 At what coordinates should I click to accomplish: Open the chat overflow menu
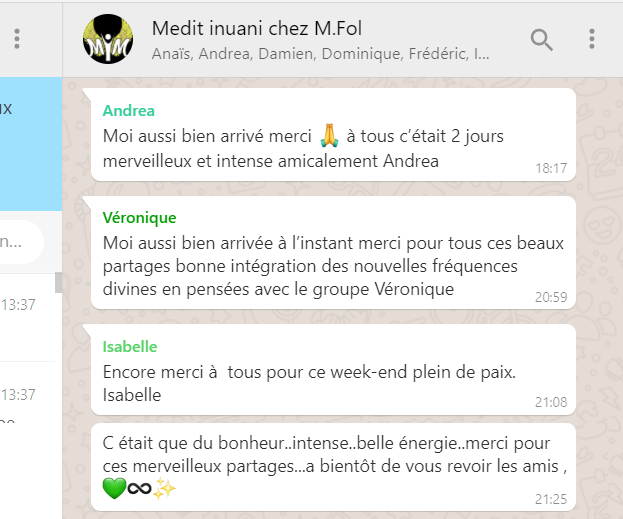(x=592, y=39)
